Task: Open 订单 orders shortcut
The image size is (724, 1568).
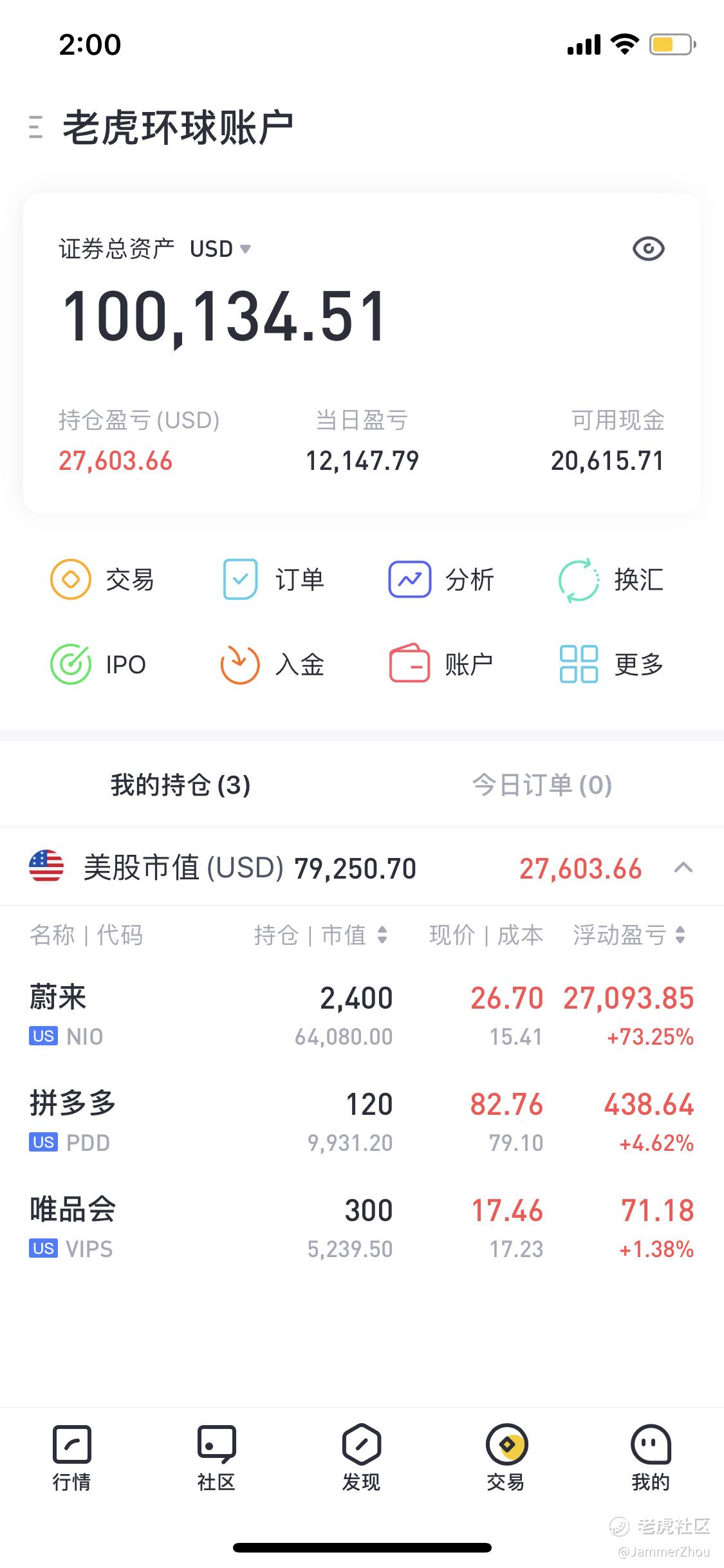Action: click(x=273, y=580)
